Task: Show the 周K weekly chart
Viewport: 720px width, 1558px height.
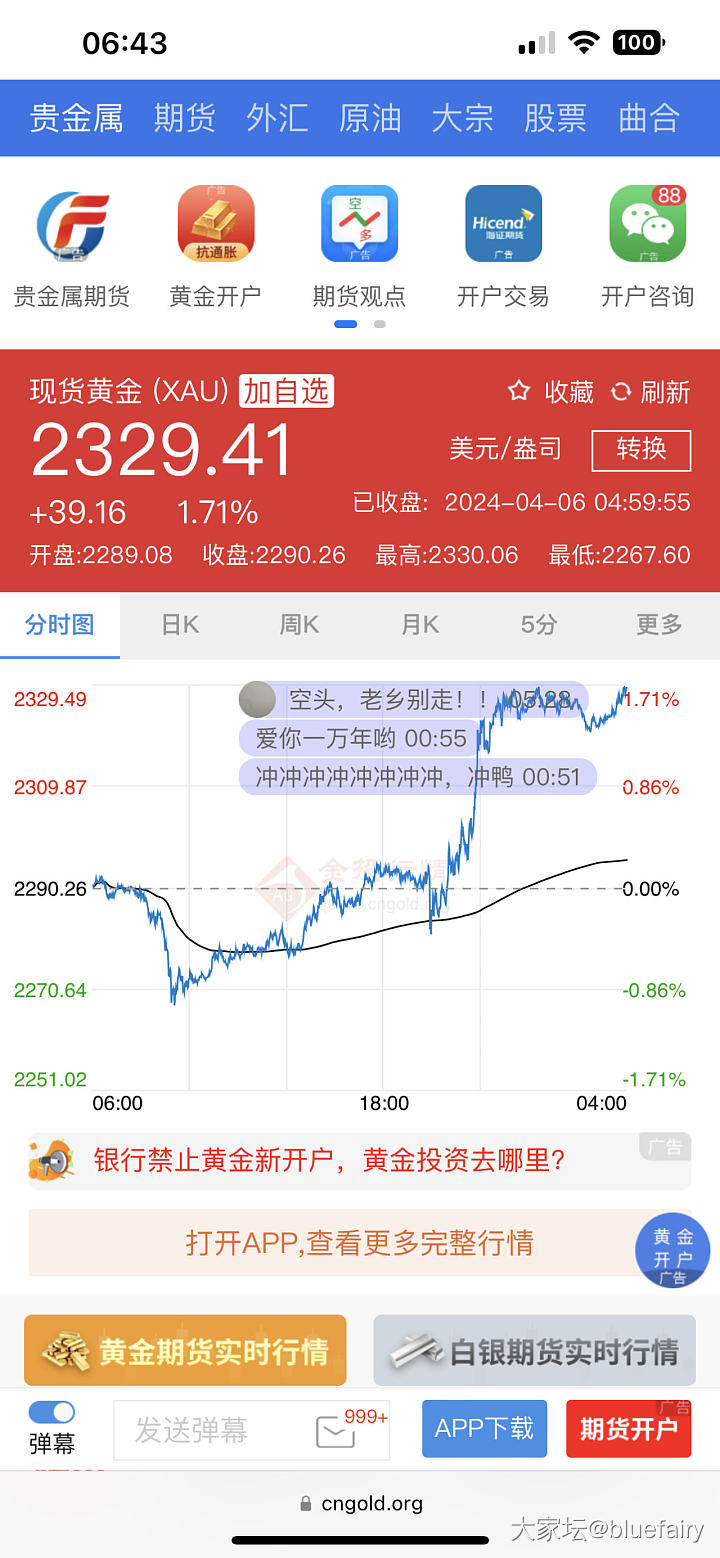Action: coord(299,625)
